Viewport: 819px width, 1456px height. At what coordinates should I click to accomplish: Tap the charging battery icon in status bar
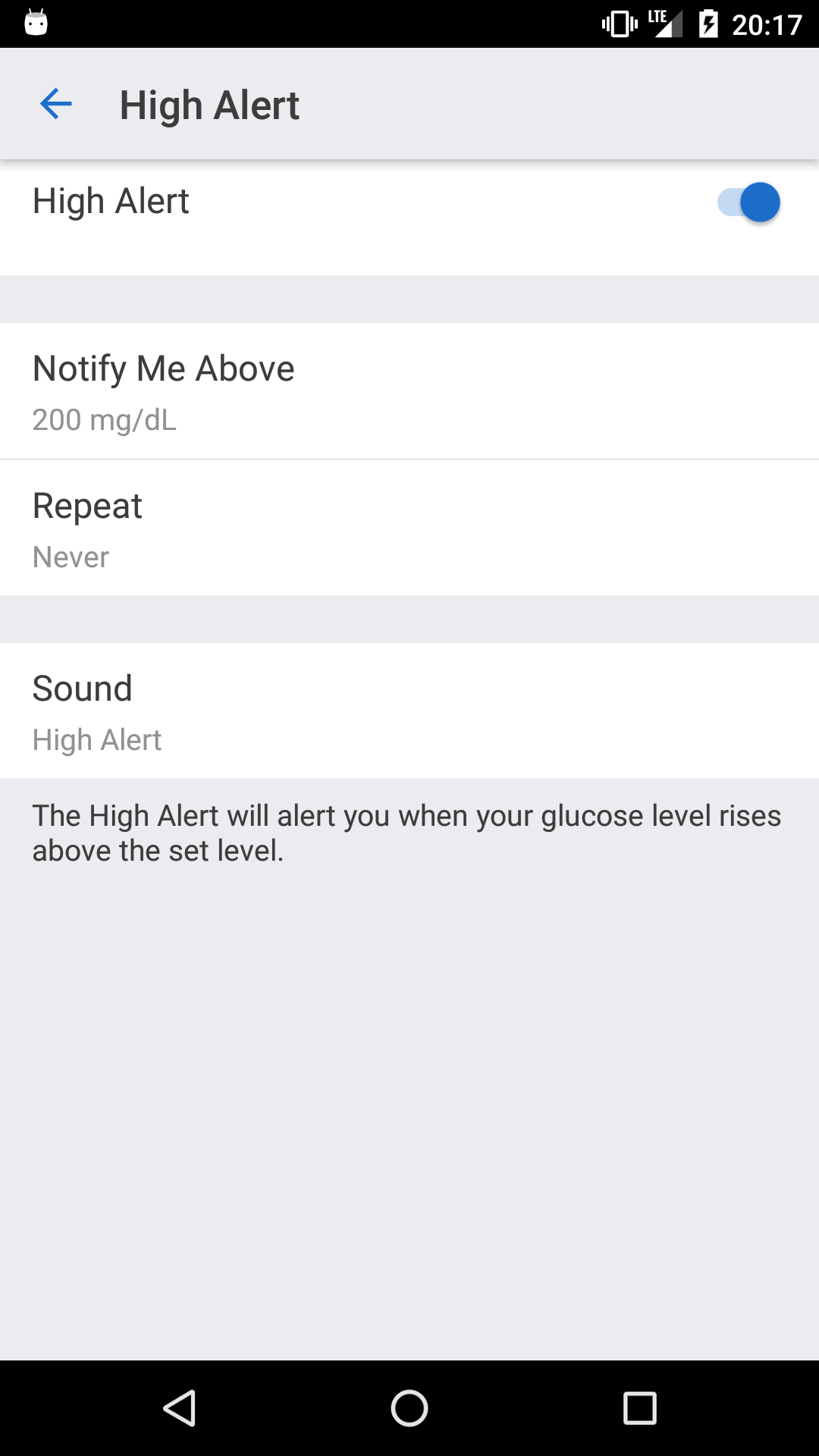[709, 24]
